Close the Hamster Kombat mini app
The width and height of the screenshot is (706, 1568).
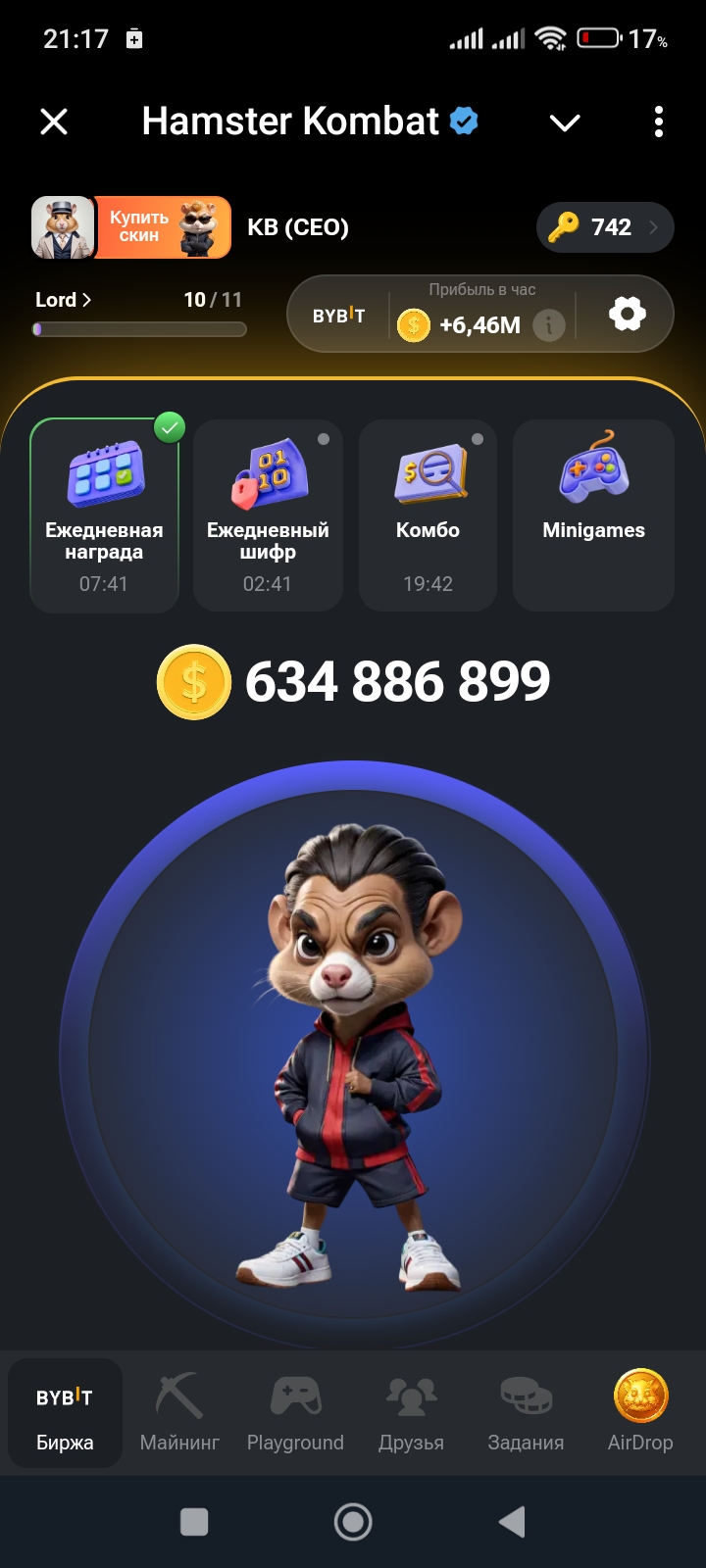pos(54,122)
